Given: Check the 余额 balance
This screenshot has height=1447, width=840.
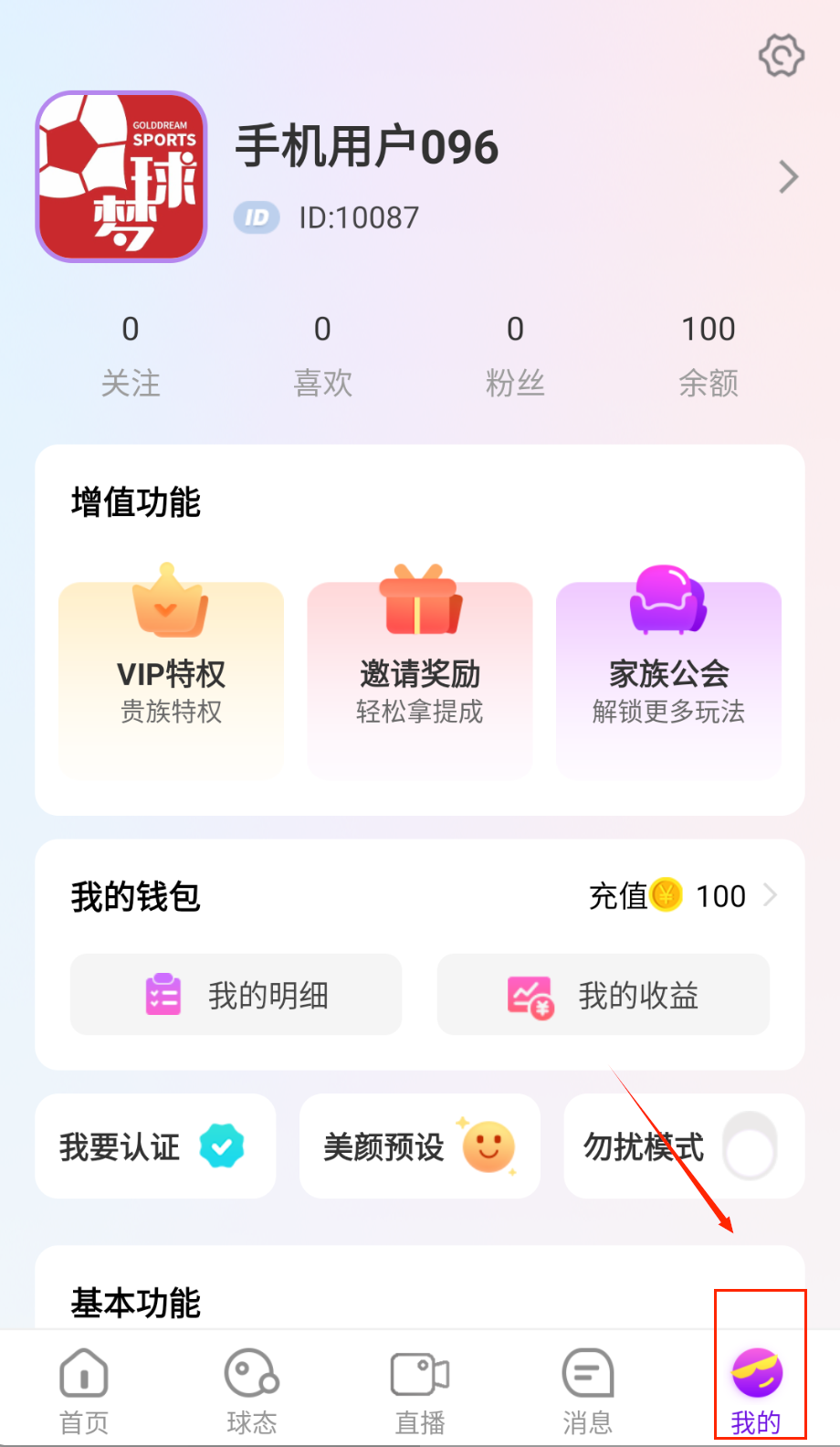Looking at the screenshot, I should 708,355.
